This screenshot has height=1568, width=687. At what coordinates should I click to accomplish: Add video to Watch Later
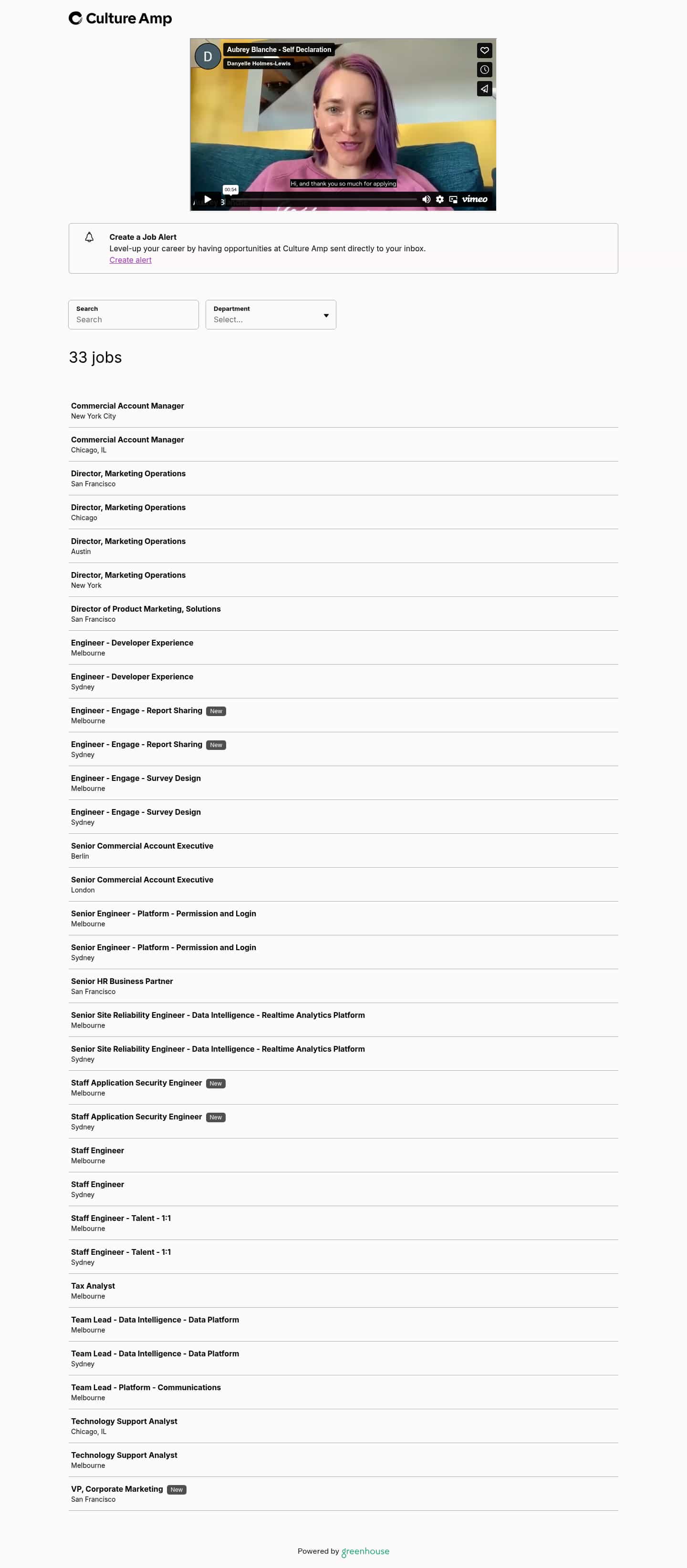pos(484,70)
